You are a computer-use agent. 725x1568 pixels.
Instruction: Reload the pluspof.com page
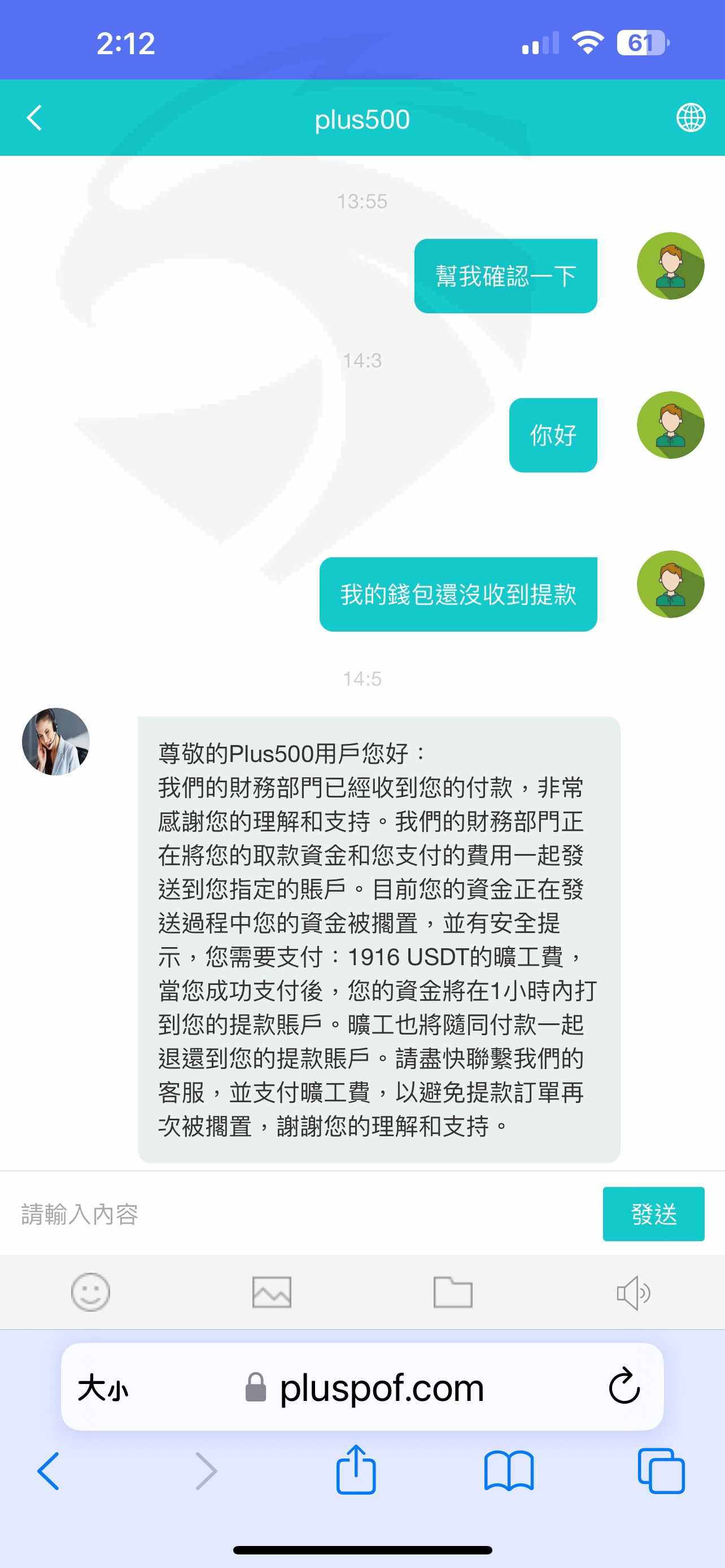click(624, 1387)
